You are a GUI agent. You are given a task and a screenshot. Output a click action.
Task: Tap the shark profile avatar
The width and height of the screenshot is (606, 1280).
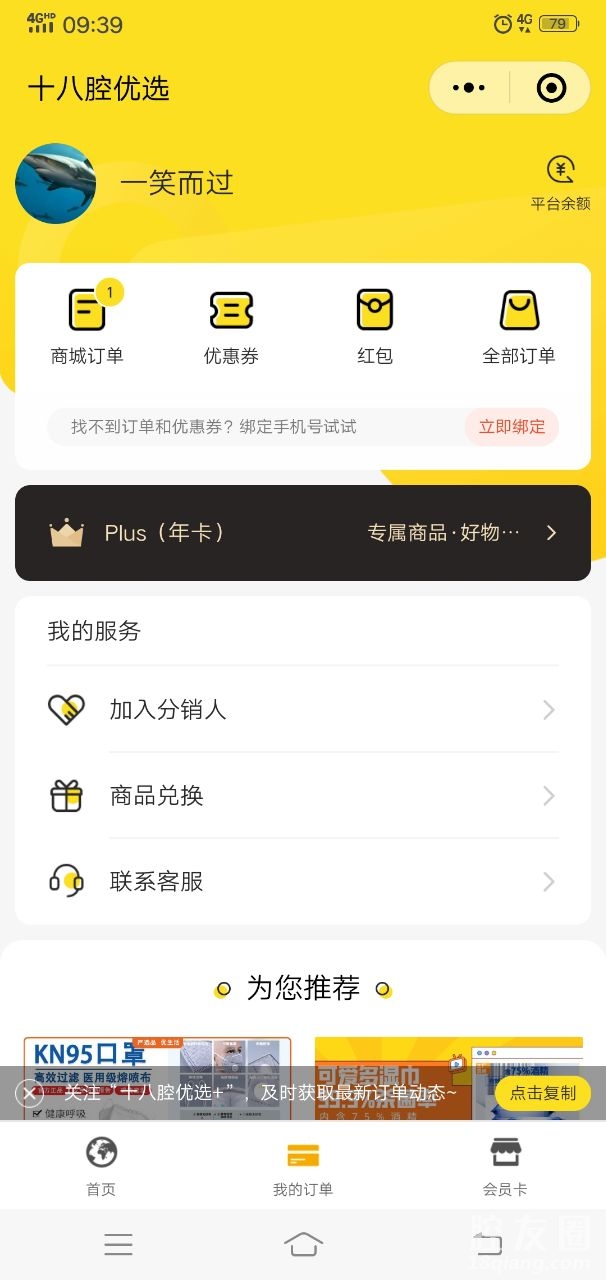[56, 183]
